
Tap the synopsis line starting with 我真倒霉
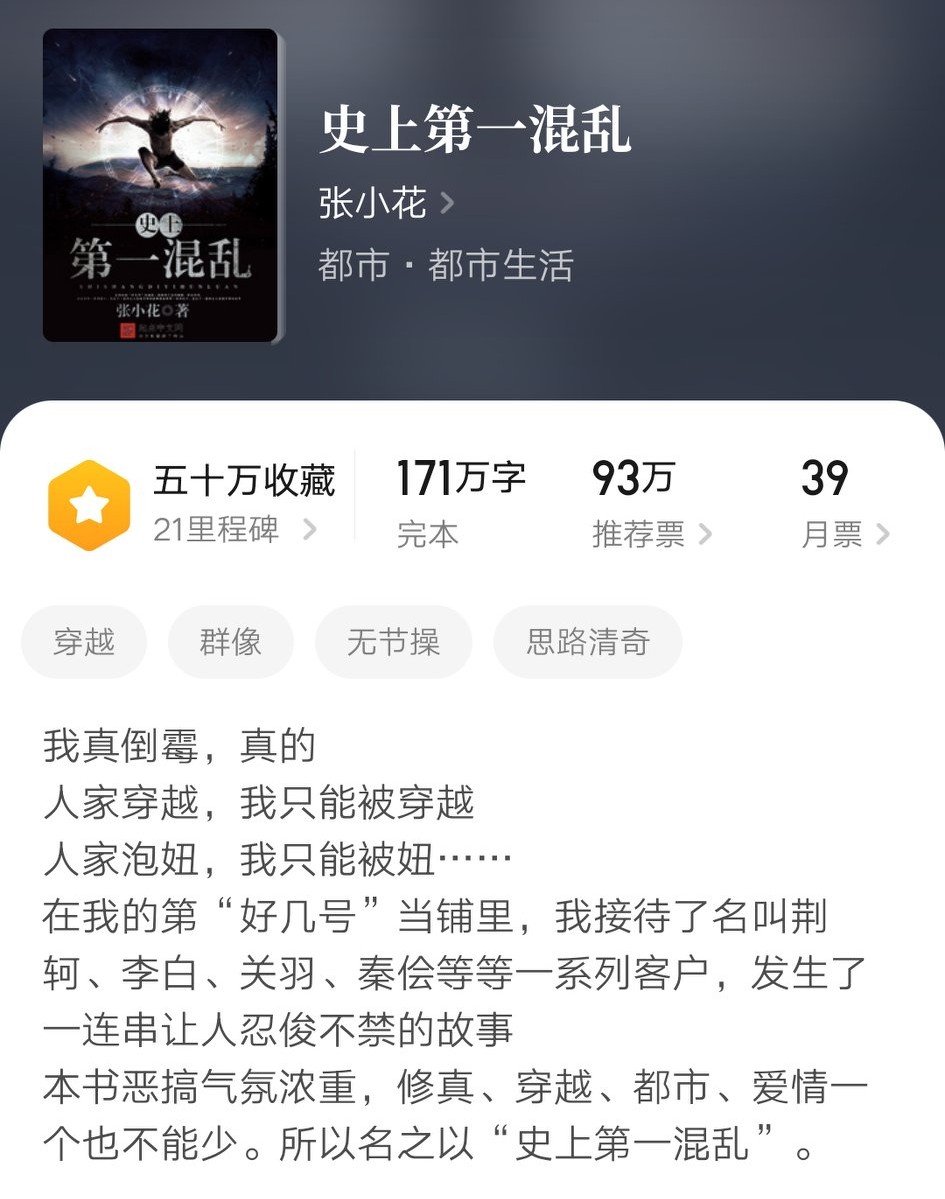coord(140,744)
